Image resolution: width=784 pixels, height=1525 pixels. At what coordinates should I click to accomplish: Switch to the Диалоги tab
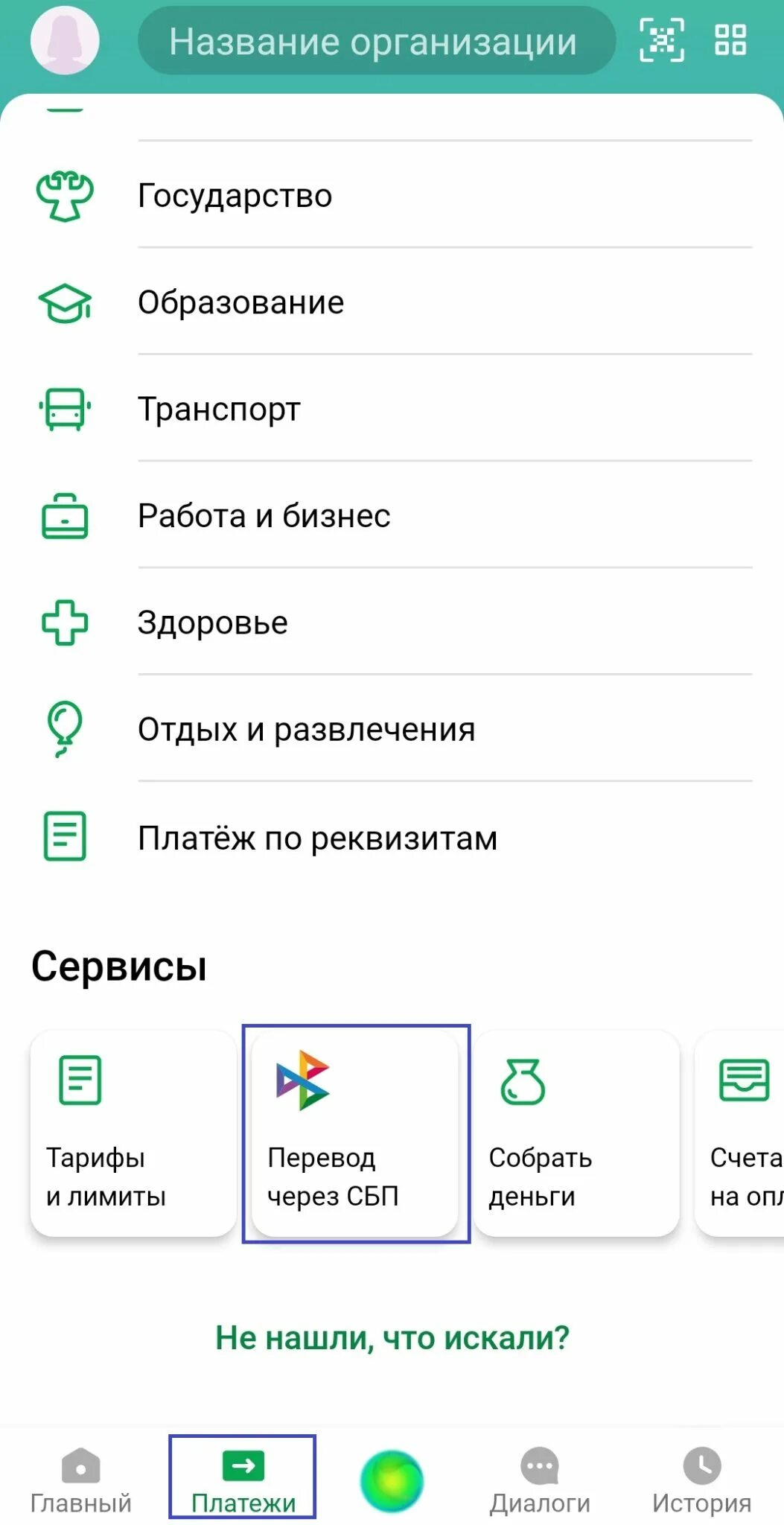540,1480
